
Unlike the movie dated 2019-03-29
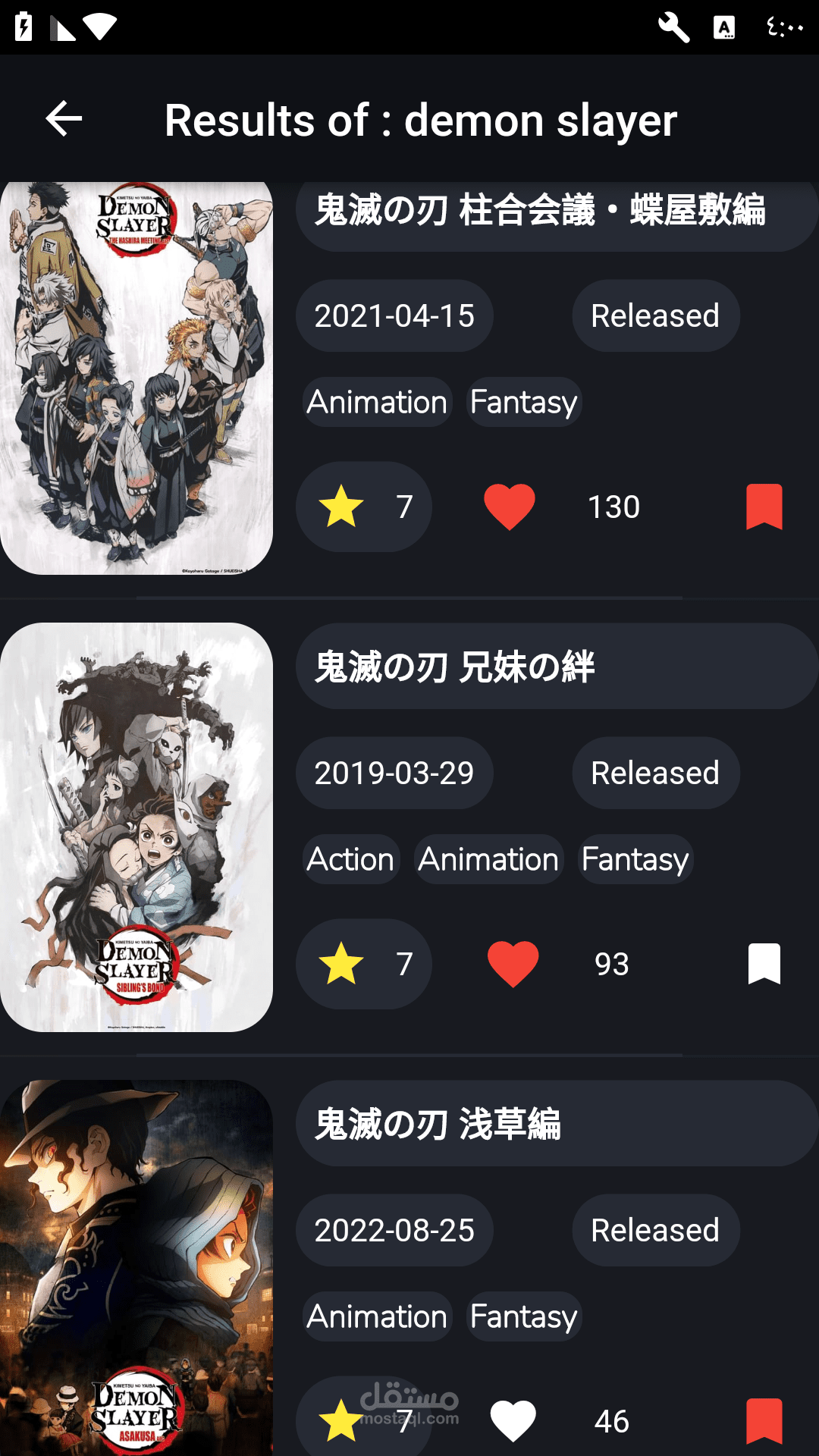513,964
